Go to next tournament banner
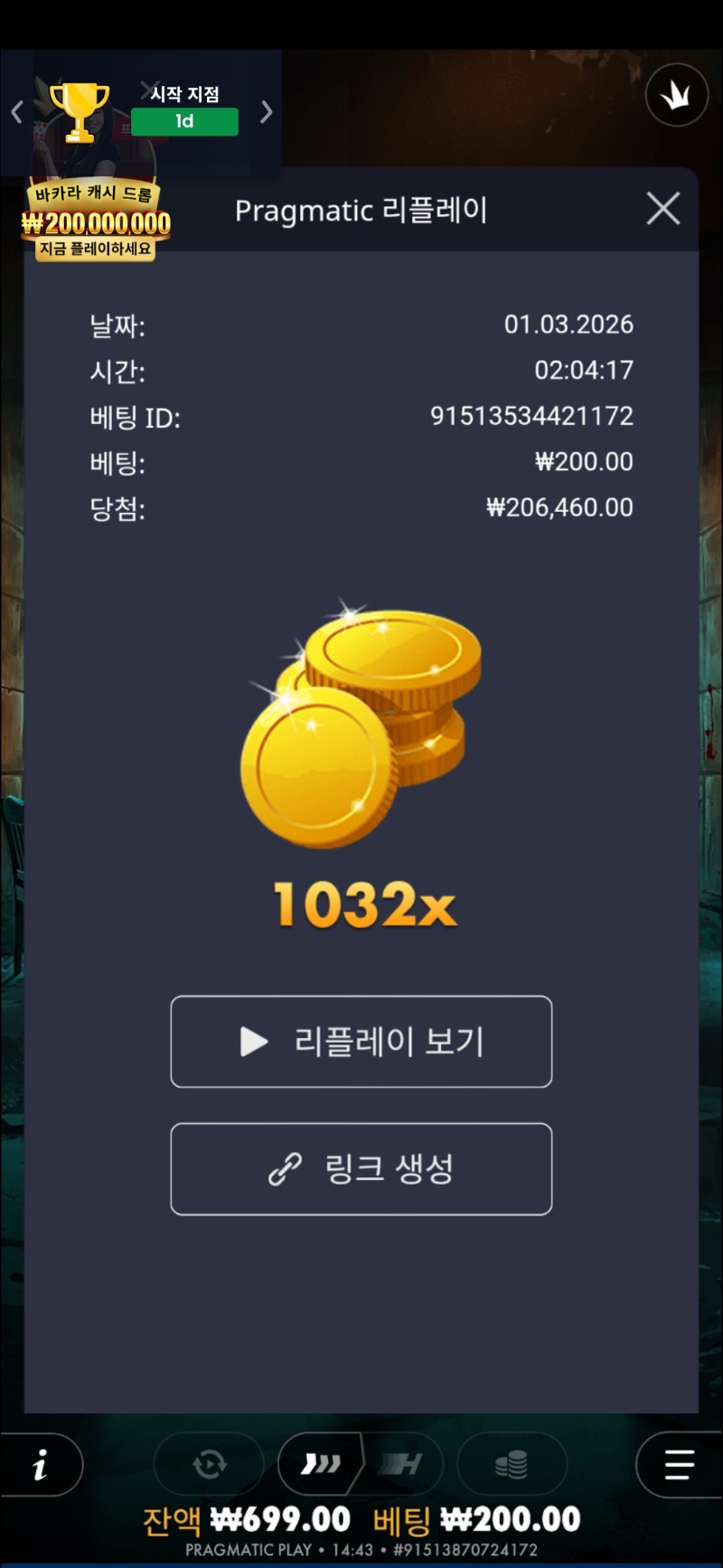 click(267, 112)
